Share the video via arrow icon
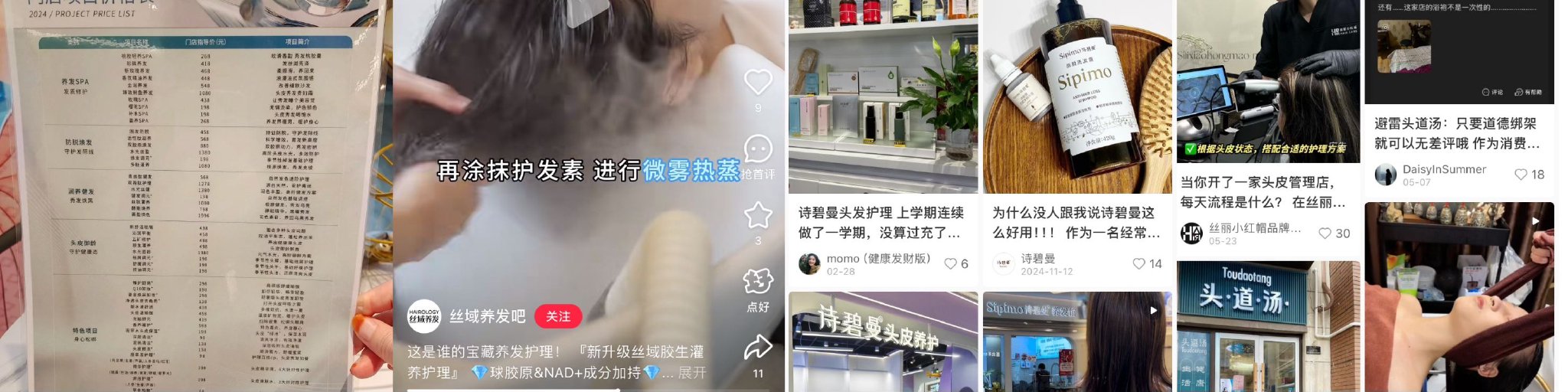1568x392 pixels. pos(758,348)
